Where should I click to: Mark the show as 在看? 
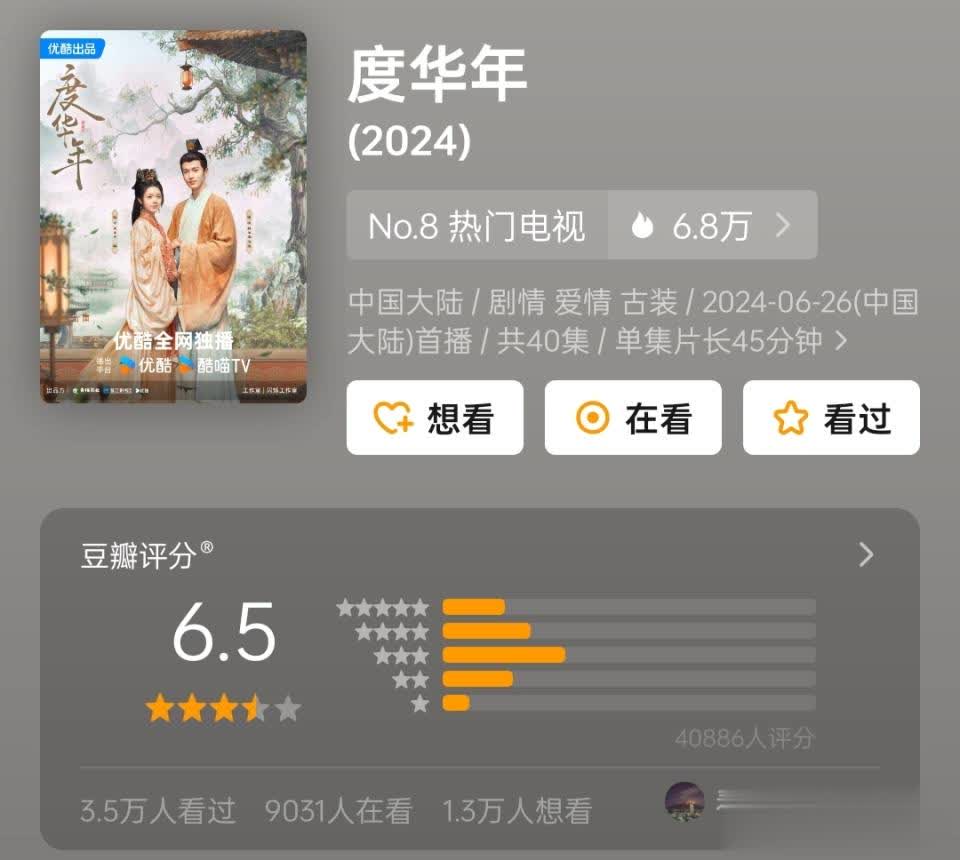point(632,418)
